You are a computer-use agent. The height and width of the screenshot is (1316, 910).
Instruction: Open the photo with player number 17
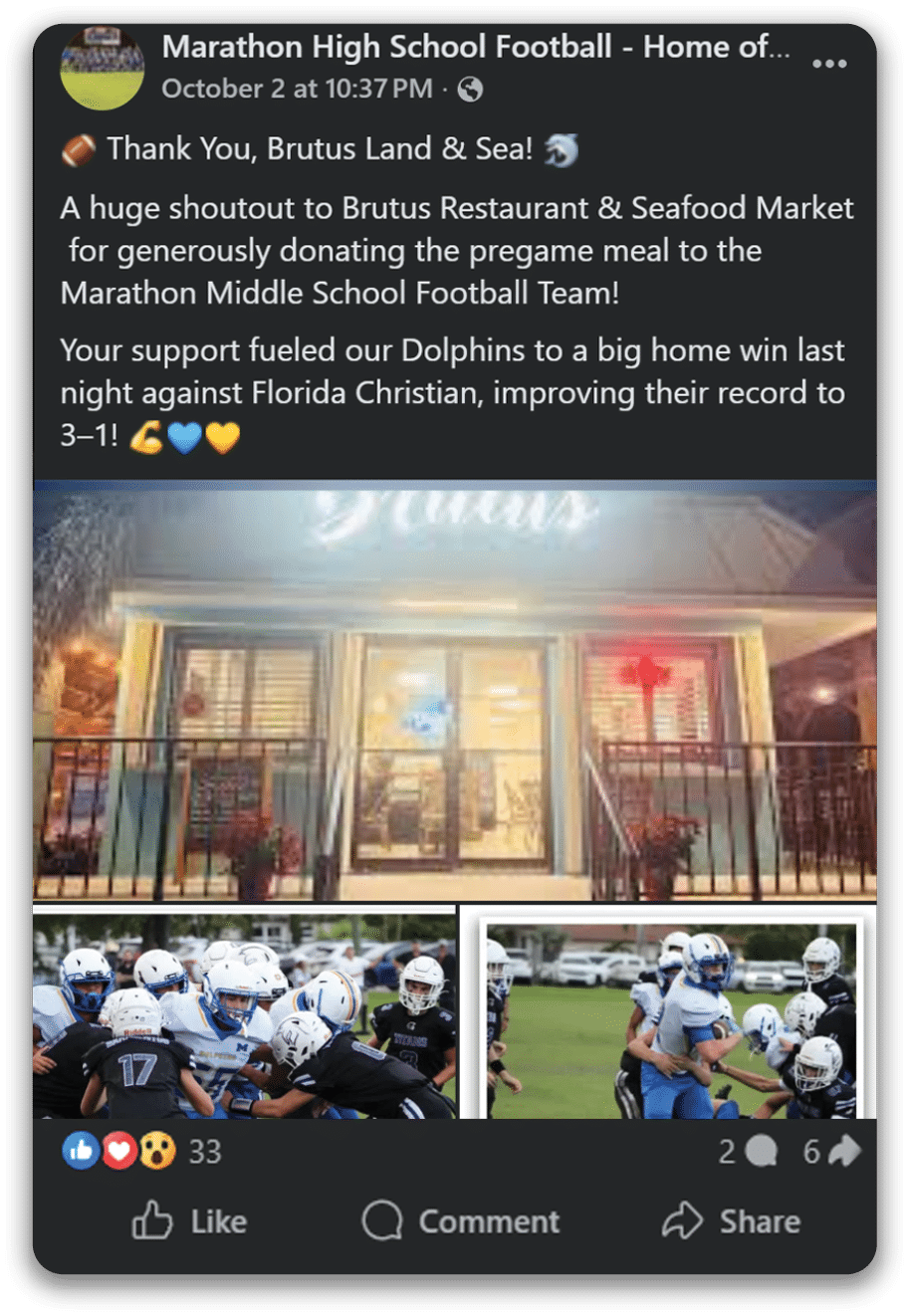(244, 1012)
